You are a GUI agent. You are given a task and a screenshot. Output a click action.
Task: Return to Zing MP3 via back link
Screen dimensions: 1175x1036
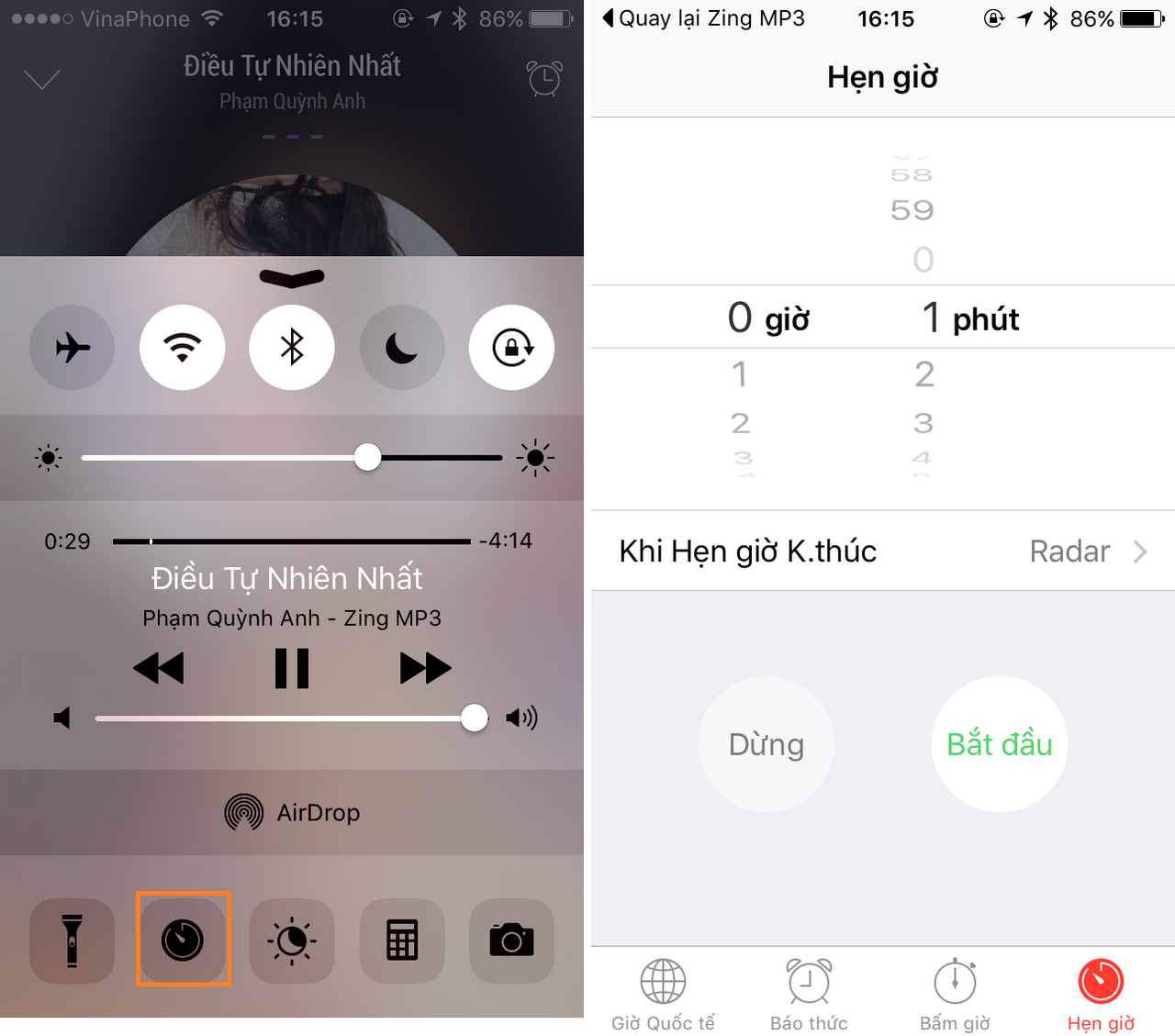point(703,18)
